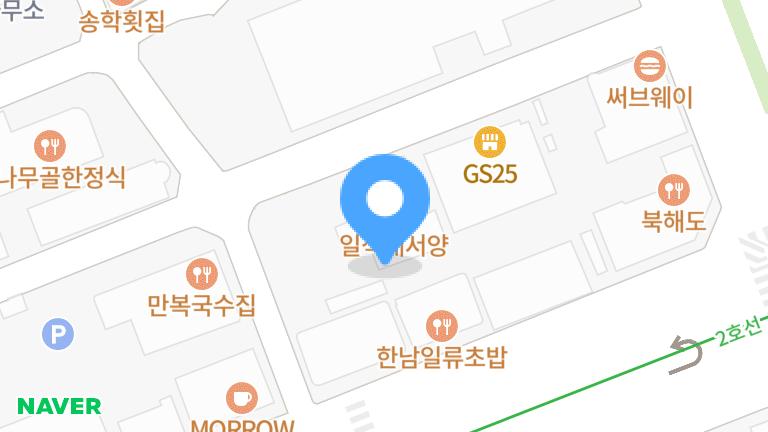
Task: Select the 한남일류초밥 restaurant marker
Action: click(441, 325)
